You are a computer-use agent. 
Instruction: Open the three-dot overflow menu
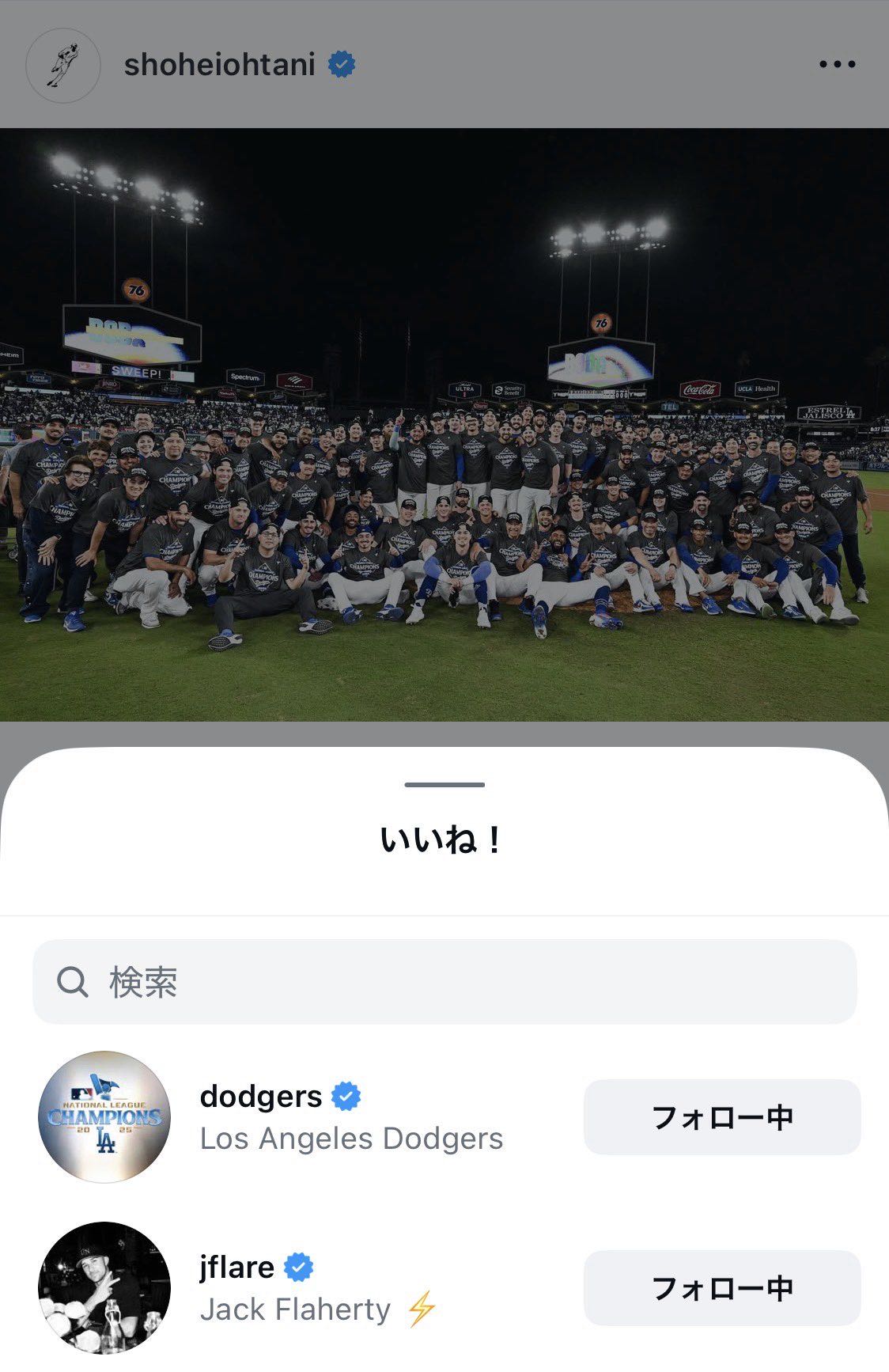coord(837,65)
